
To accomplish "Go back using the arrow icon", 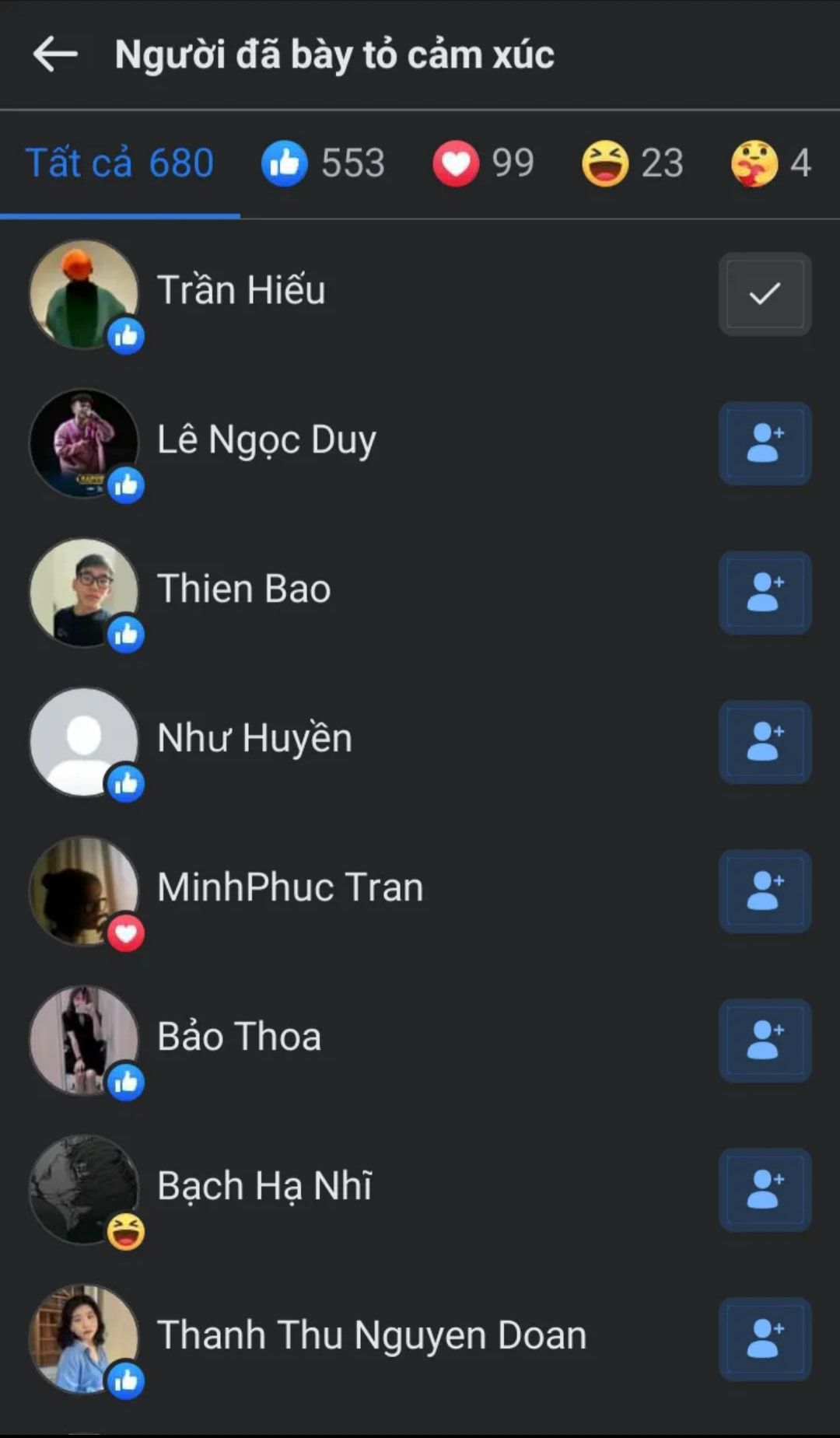I will click(55, 54).
